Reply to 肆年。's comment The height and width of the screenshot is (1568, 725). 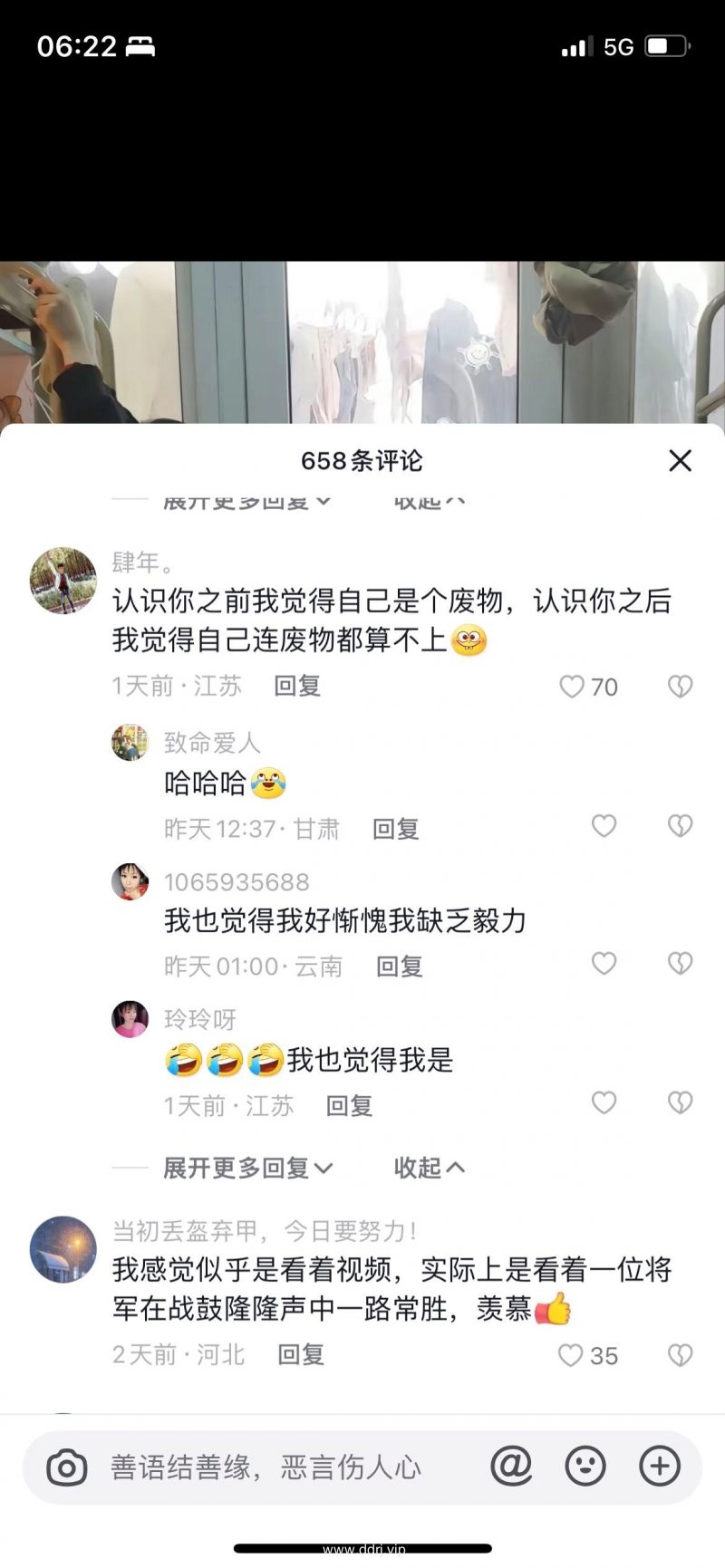tap(297, 686)
